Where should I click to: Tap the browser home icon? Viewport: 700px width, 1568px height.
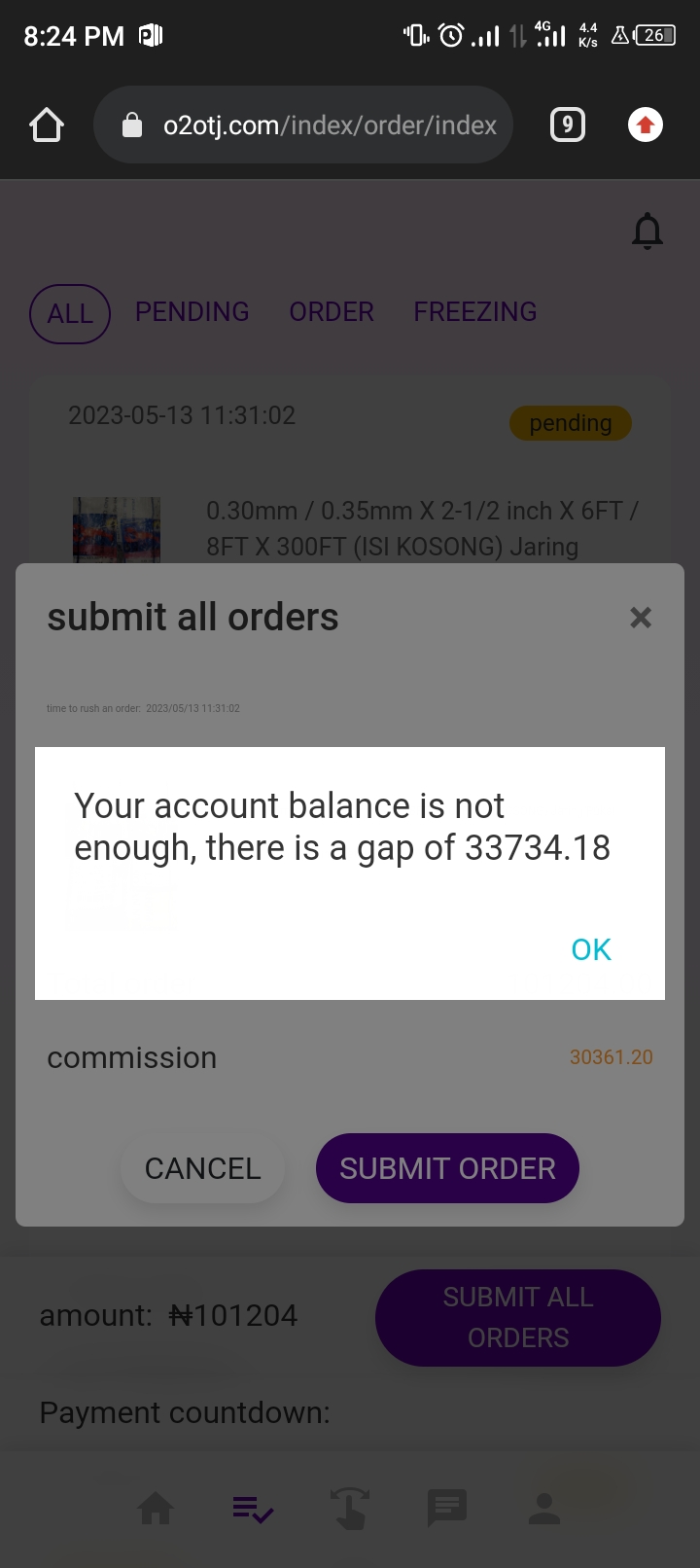[47, 125]
